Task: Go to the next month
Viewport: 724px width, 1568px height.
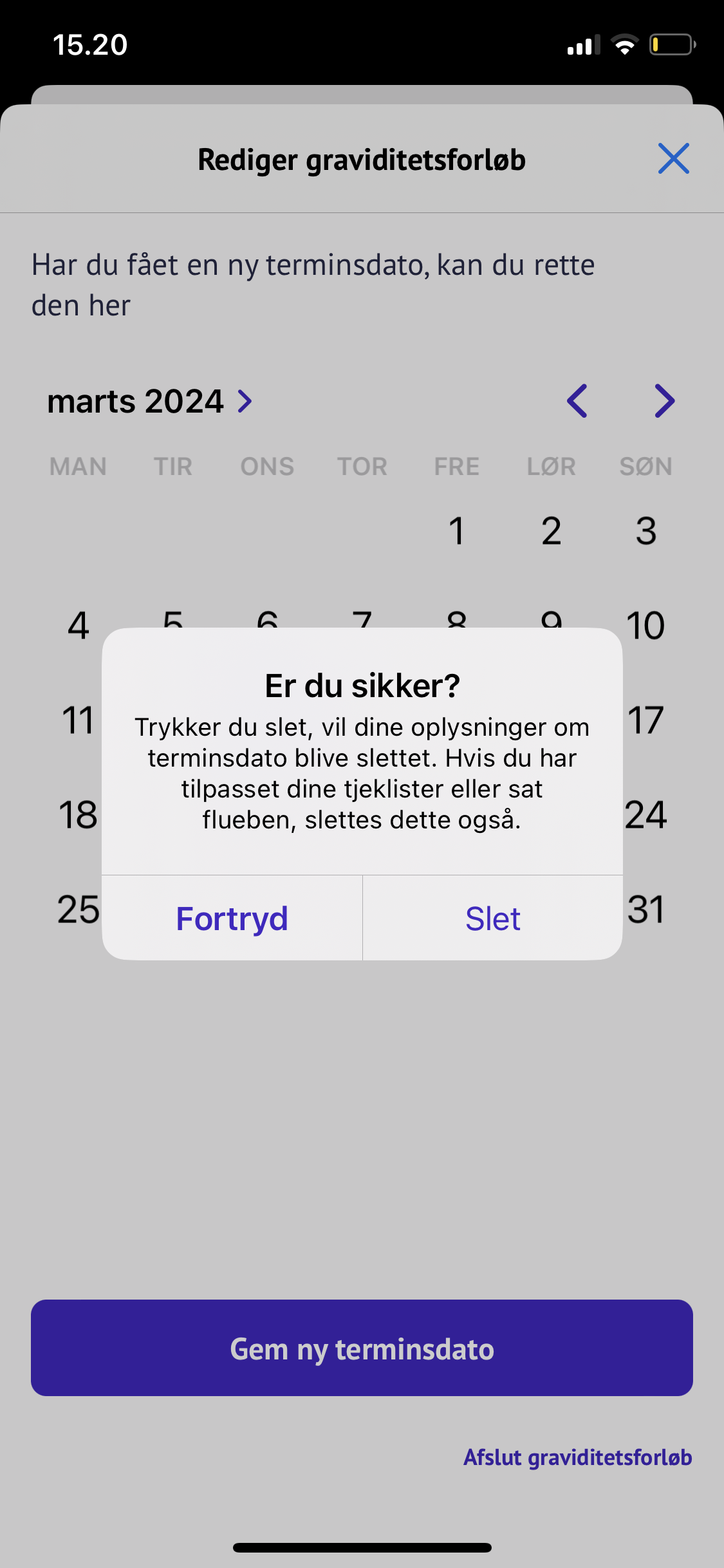Action: 664,401
